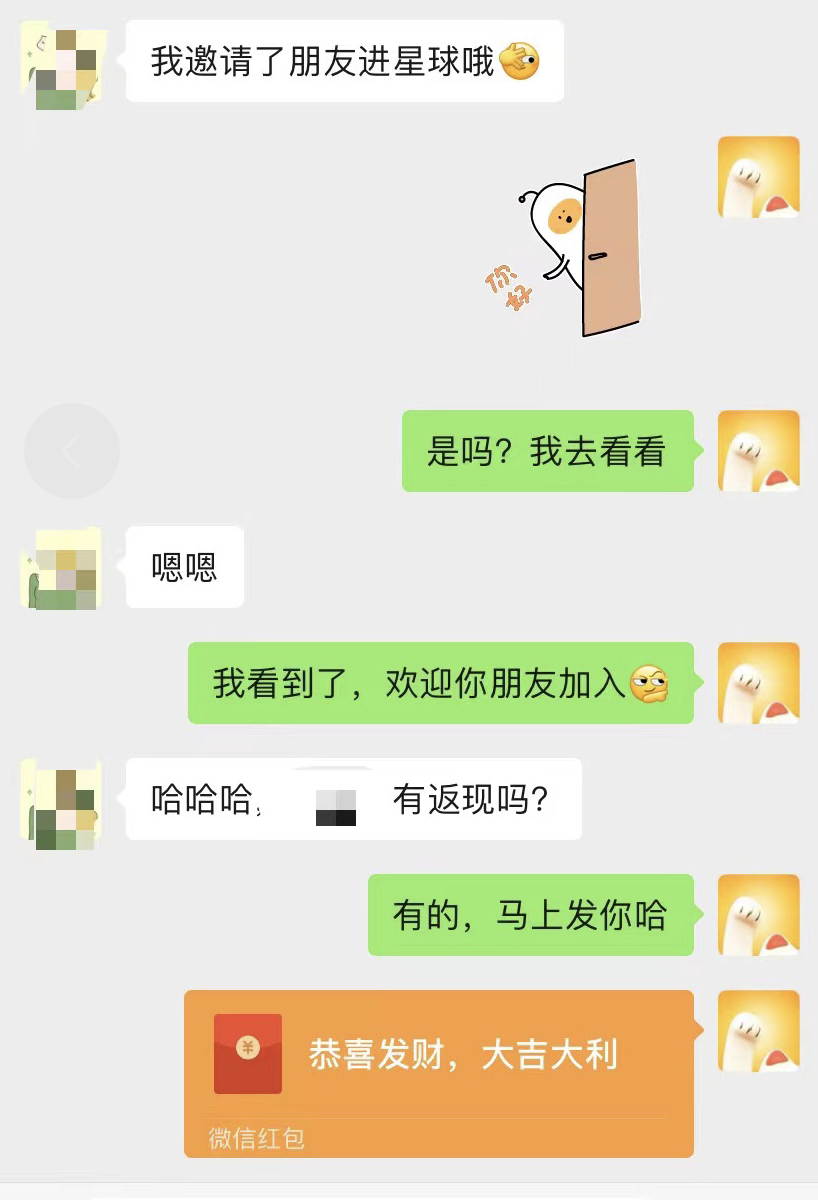Tap the contact avatar next to 嗯嗯
The image size is (818, 1200).
[x=61, y=568]
